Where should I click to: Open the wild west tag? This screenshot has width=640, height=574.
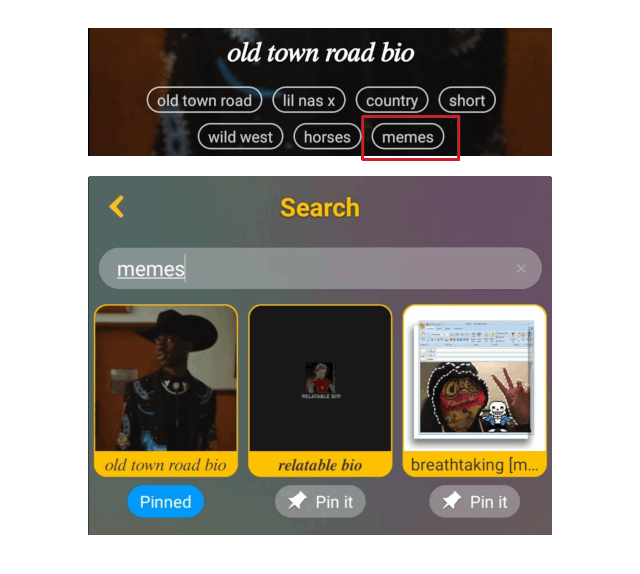point(240,137)
